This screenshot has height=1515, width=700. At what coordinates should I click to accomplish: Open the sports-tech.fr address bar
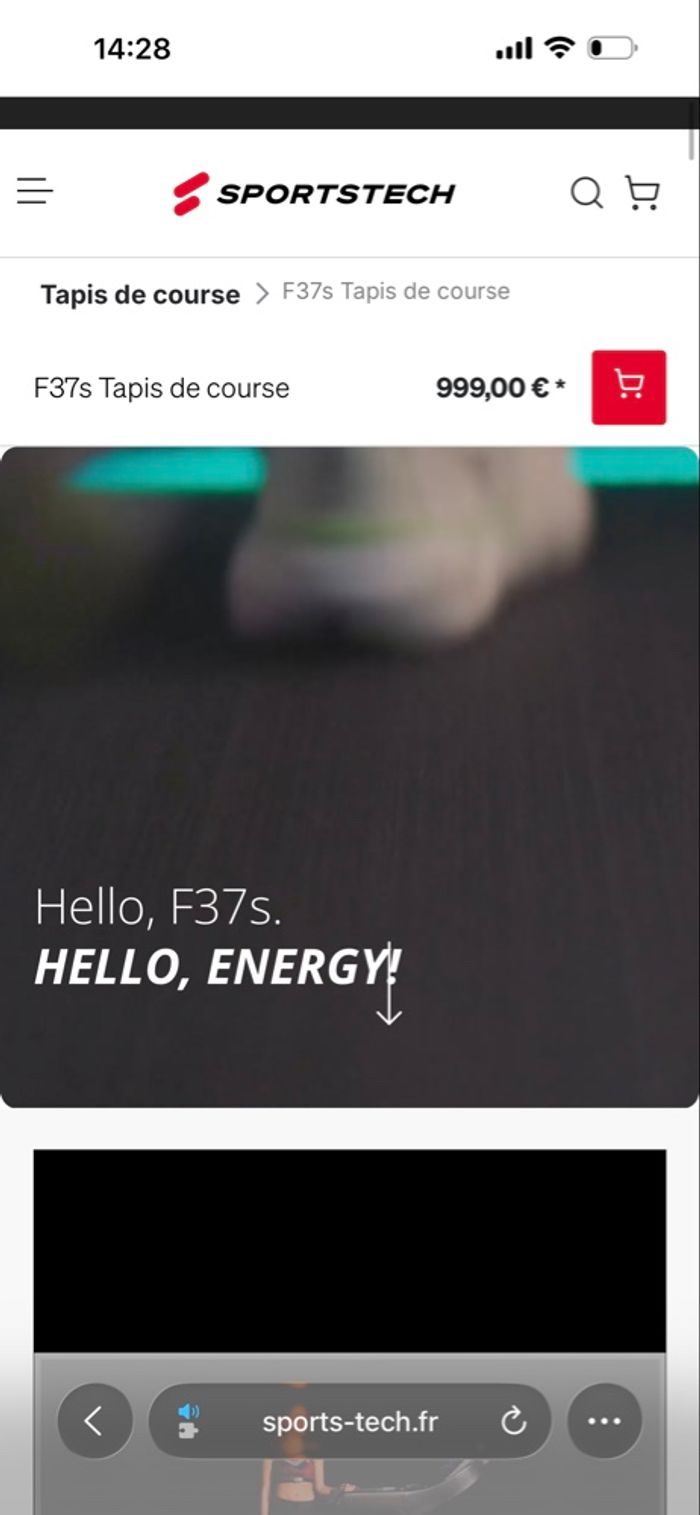[349, 1421]
